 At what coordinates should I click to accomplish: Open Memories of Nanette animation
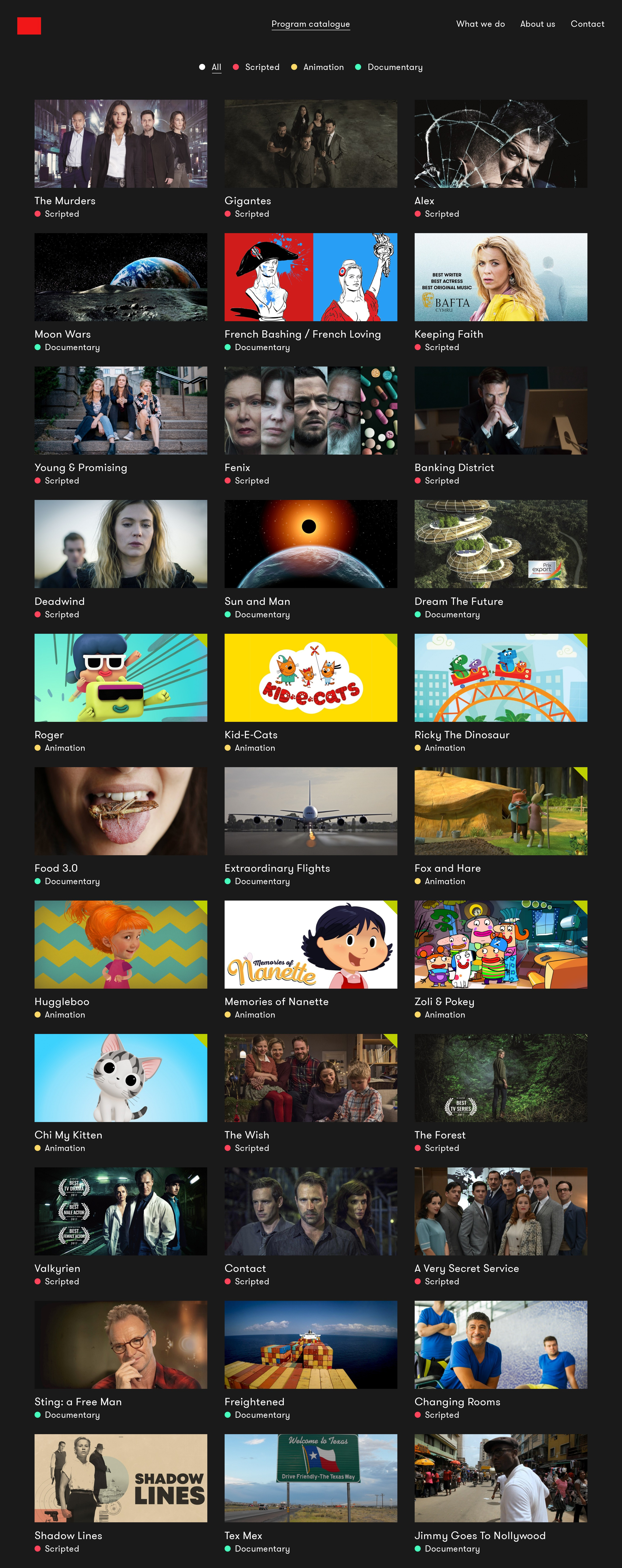pos(311,944)
